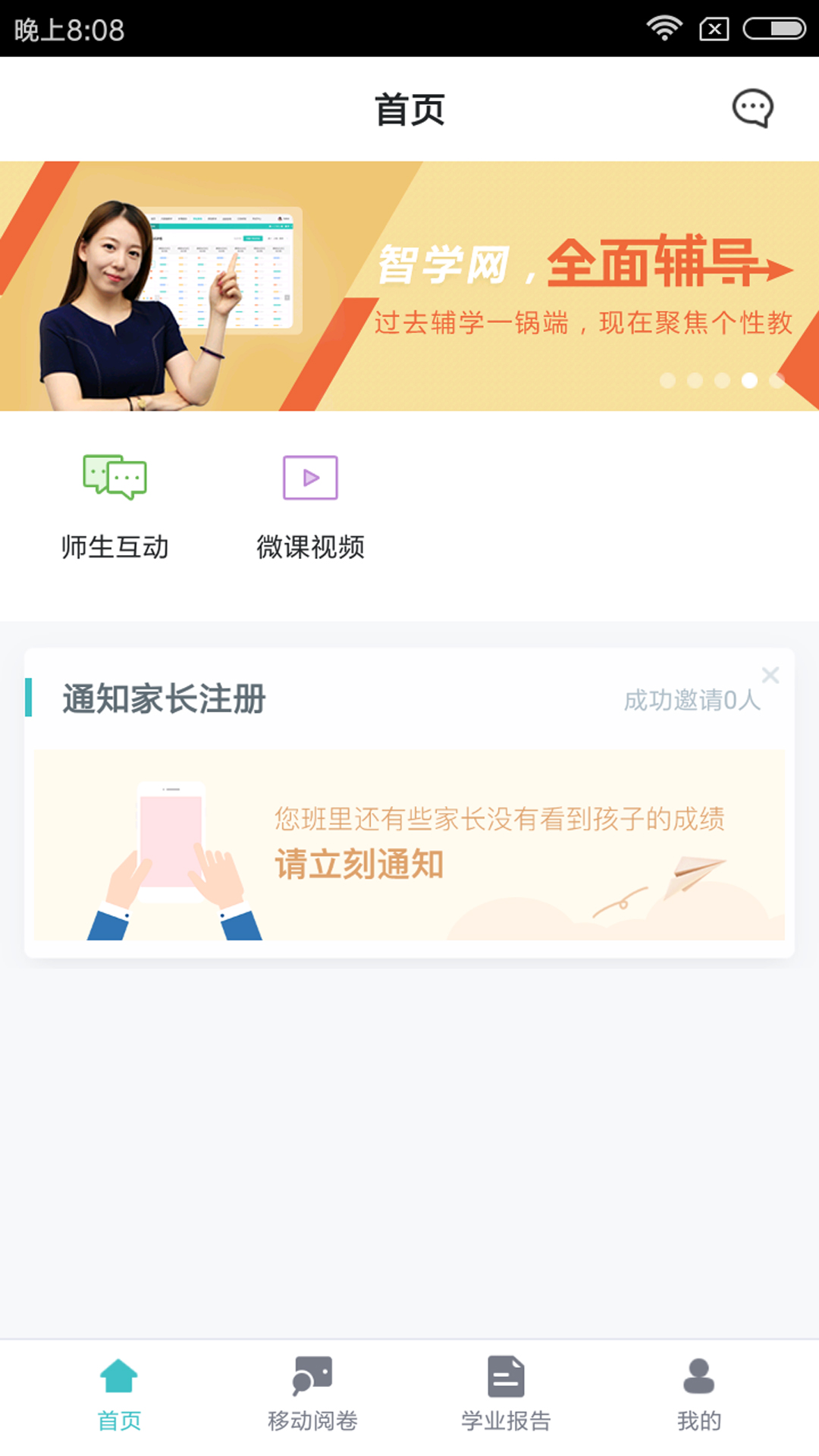Open the 成功邀请0人 invitation count link

692,701
